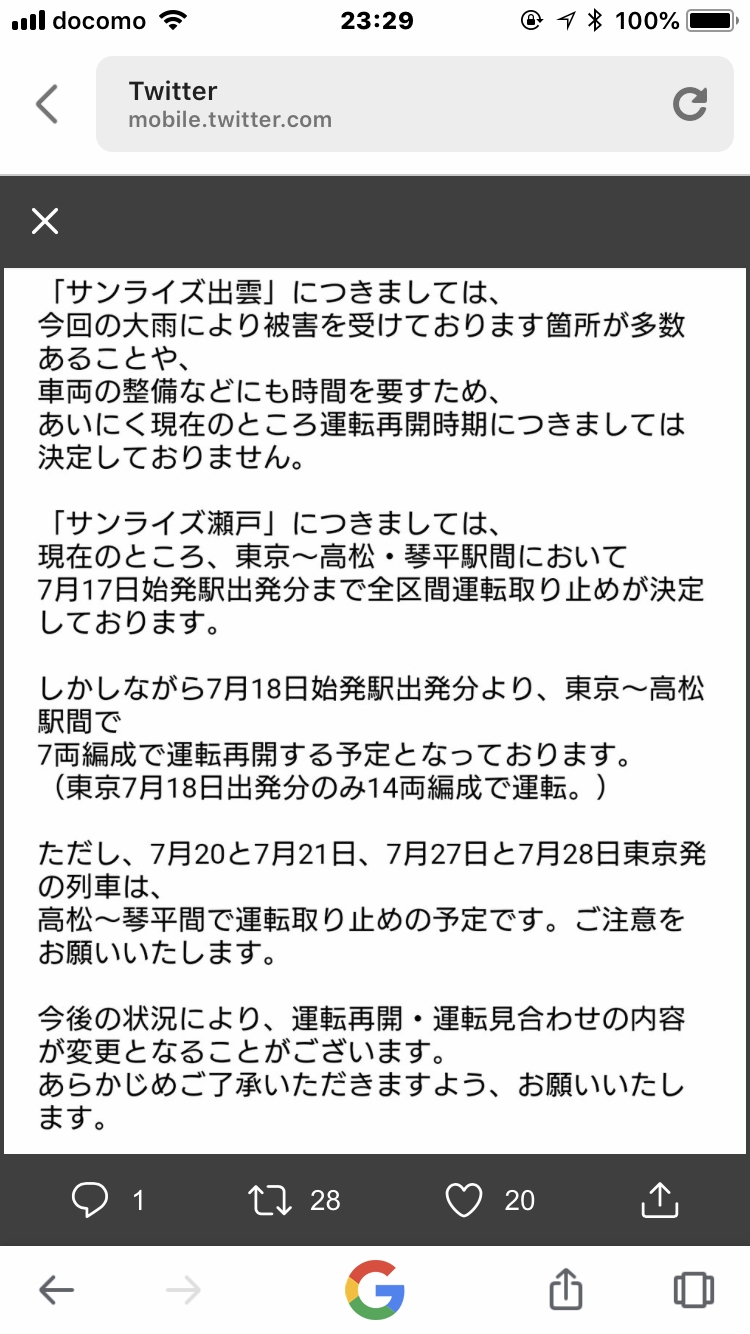Close the enlarged tweet image viewer

[45, 221]
